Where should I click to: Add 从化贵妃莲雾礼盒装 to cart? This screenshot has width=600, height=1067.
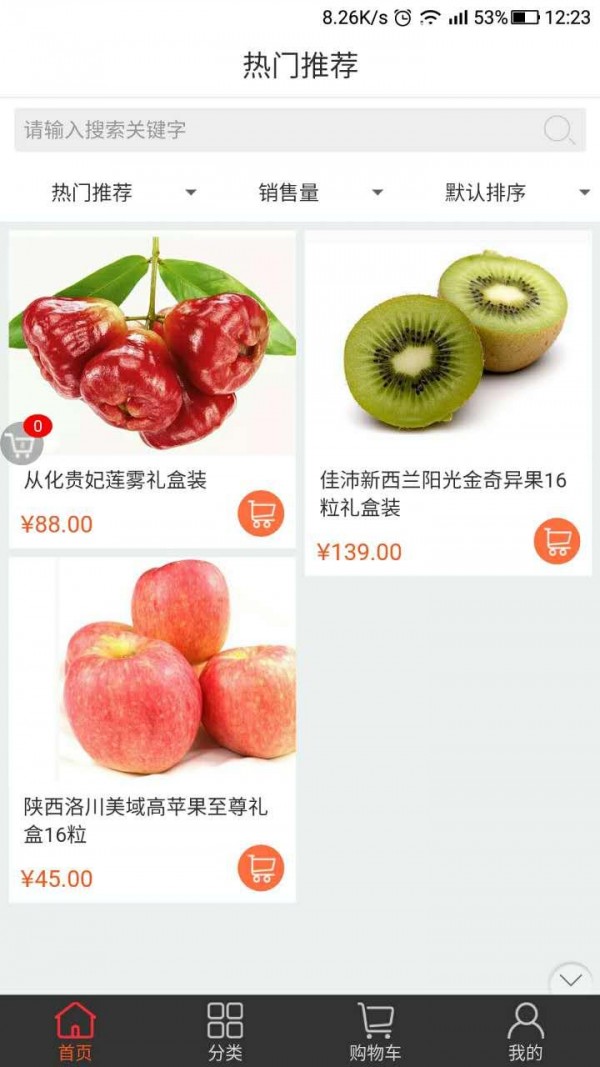tap(261, 514)
